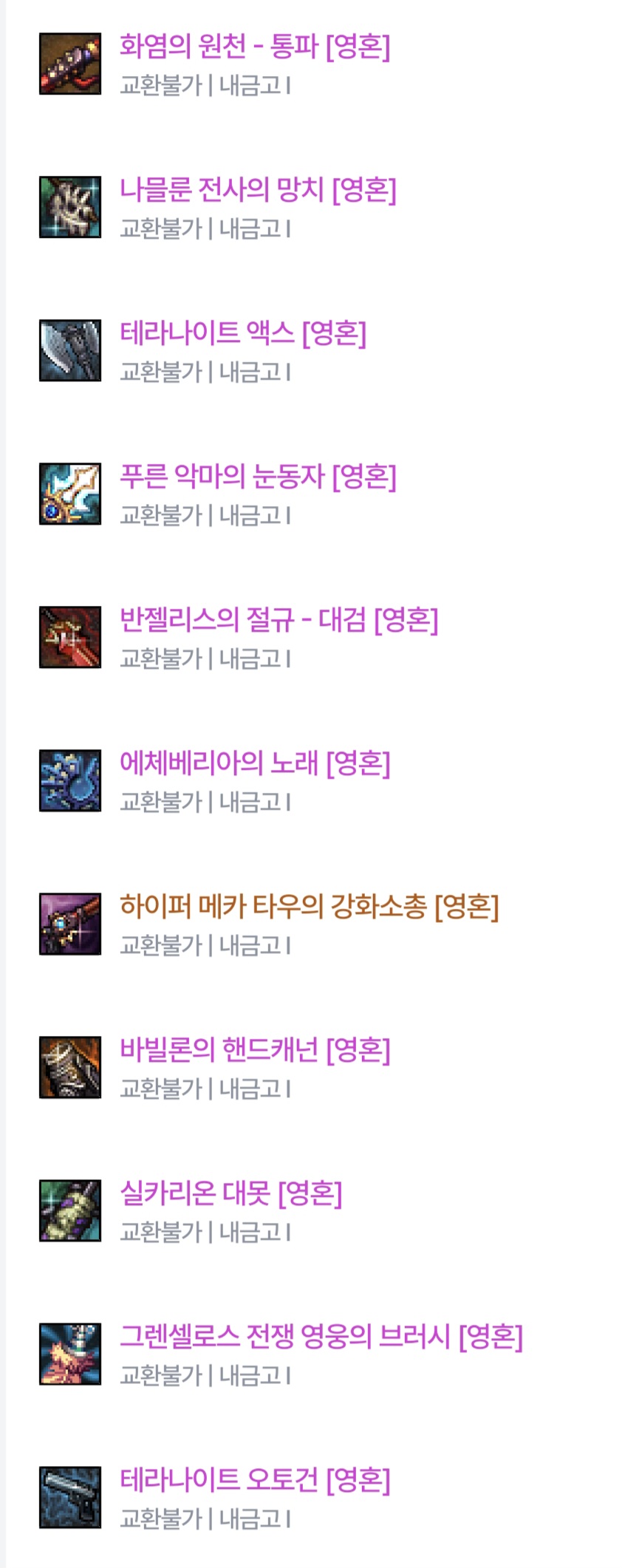Open 실카리온 대못 [영혼] entry
This screenshot has height=1568, width=622.
tap(230, 1193)
